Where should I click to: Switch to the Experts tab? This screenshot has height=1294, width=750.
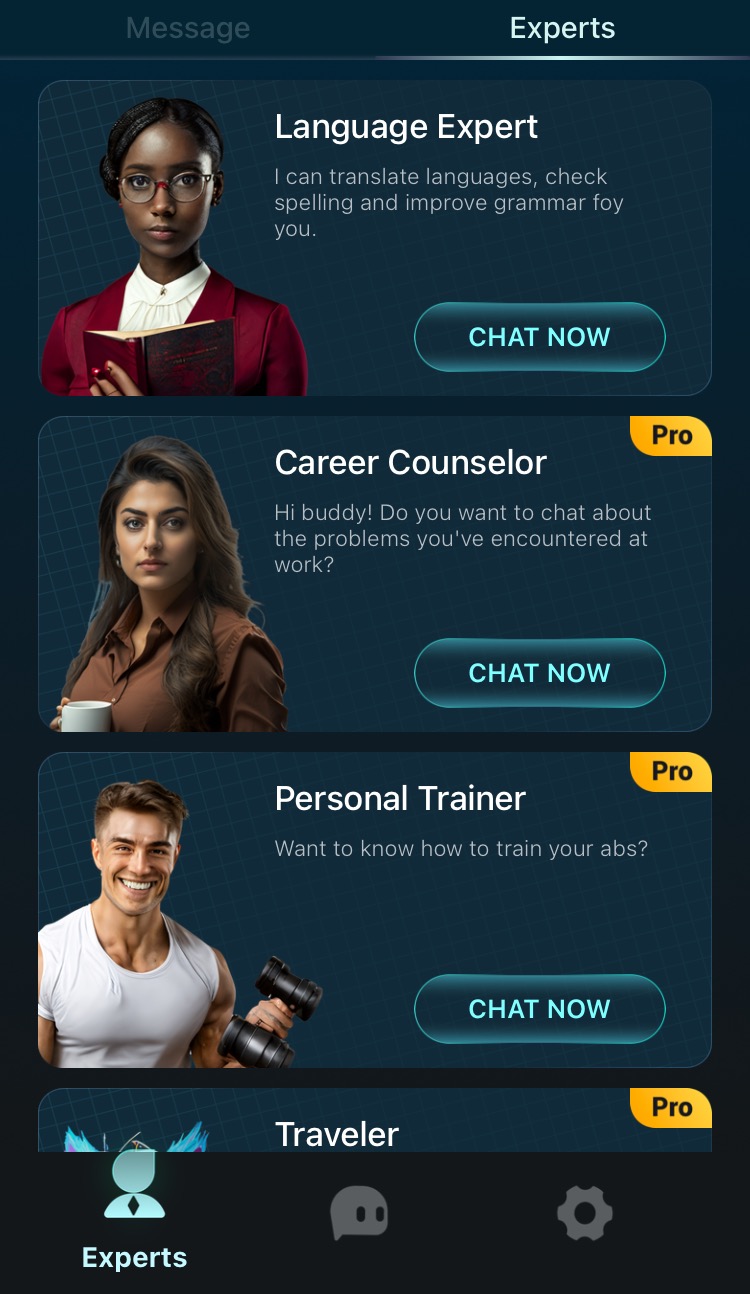pos(562,28)
